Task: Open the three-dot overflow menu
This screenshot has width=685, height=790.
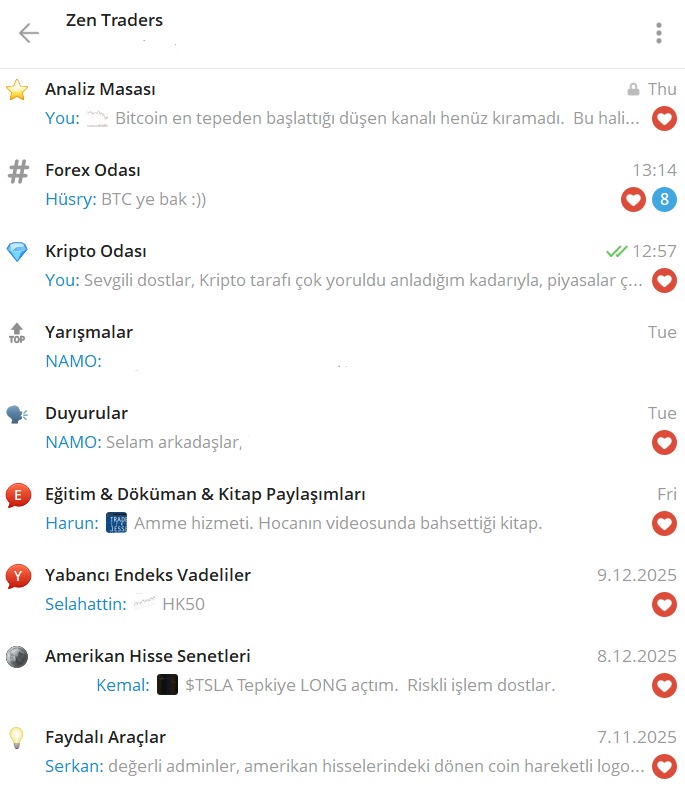Action: coord(658,33)
